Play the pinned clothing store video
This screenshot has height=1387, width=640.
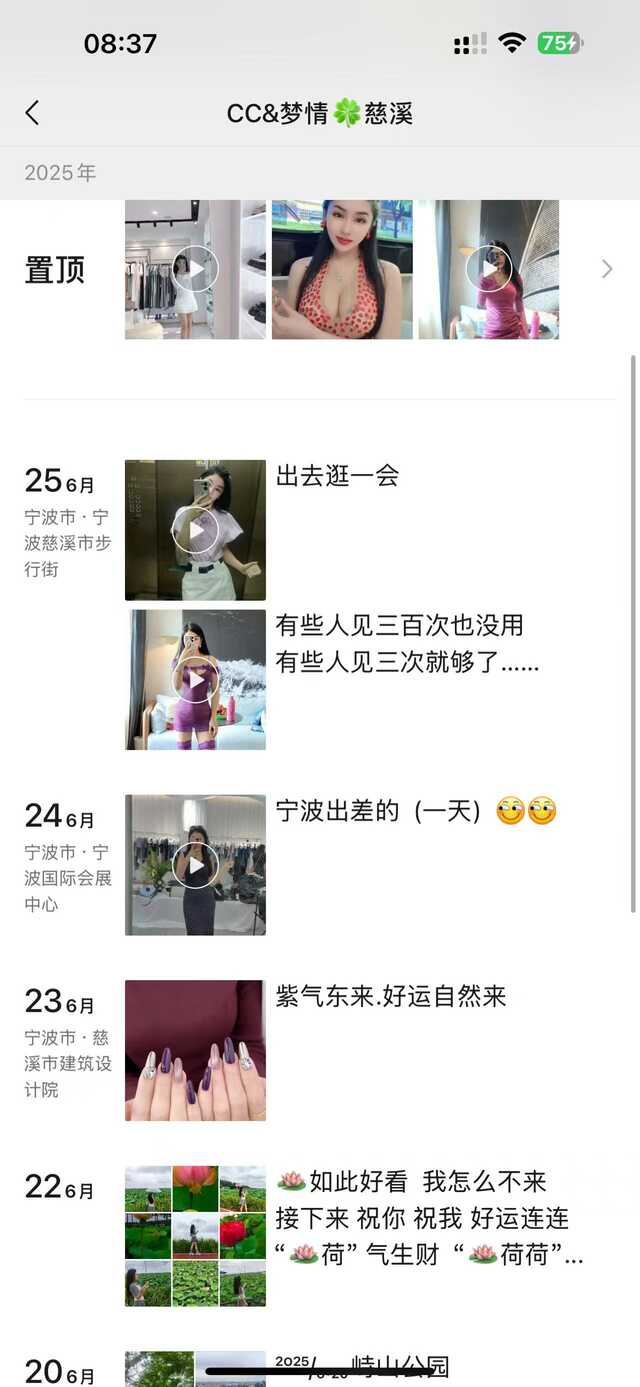(x=195, y=269)
